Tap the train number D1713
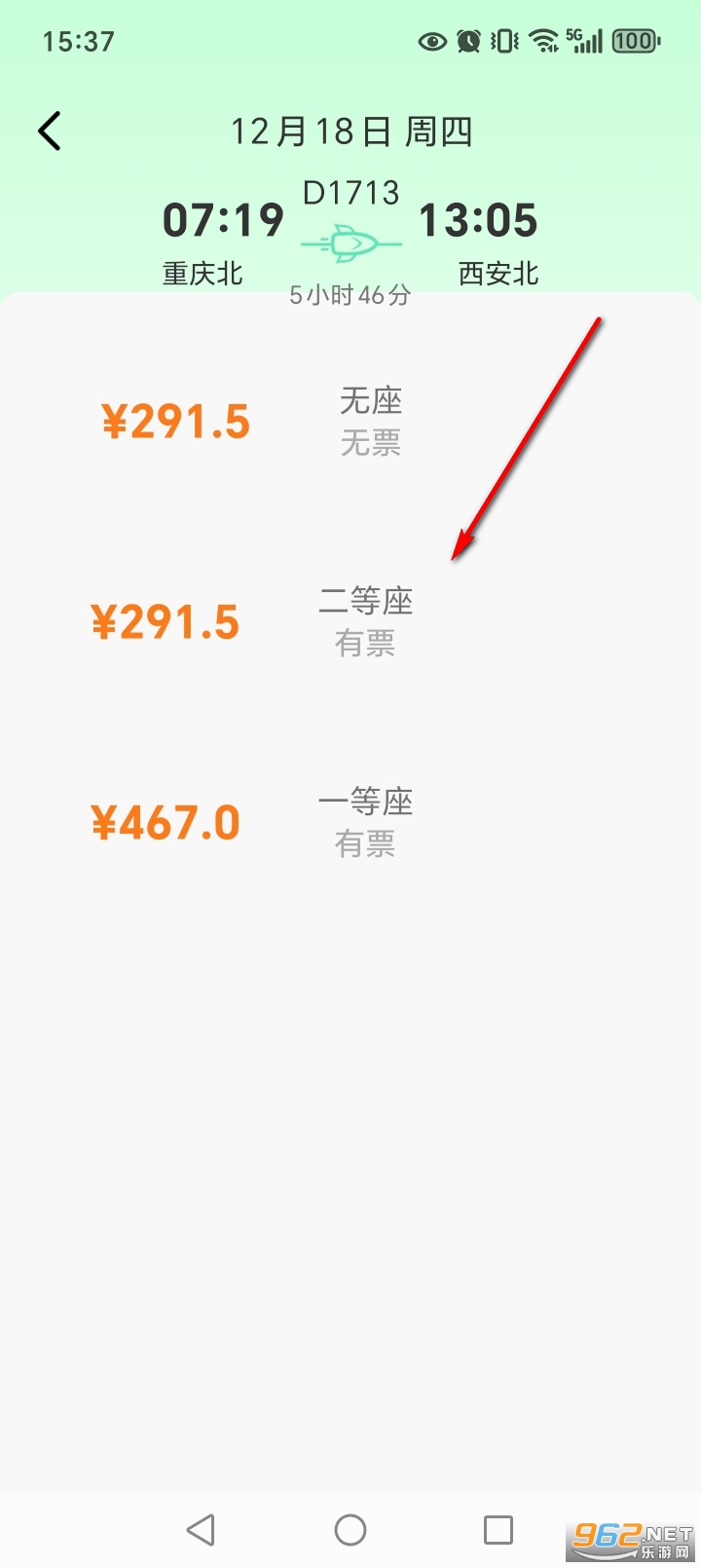This screenshot has width=701, height=1568. [351, 192]
